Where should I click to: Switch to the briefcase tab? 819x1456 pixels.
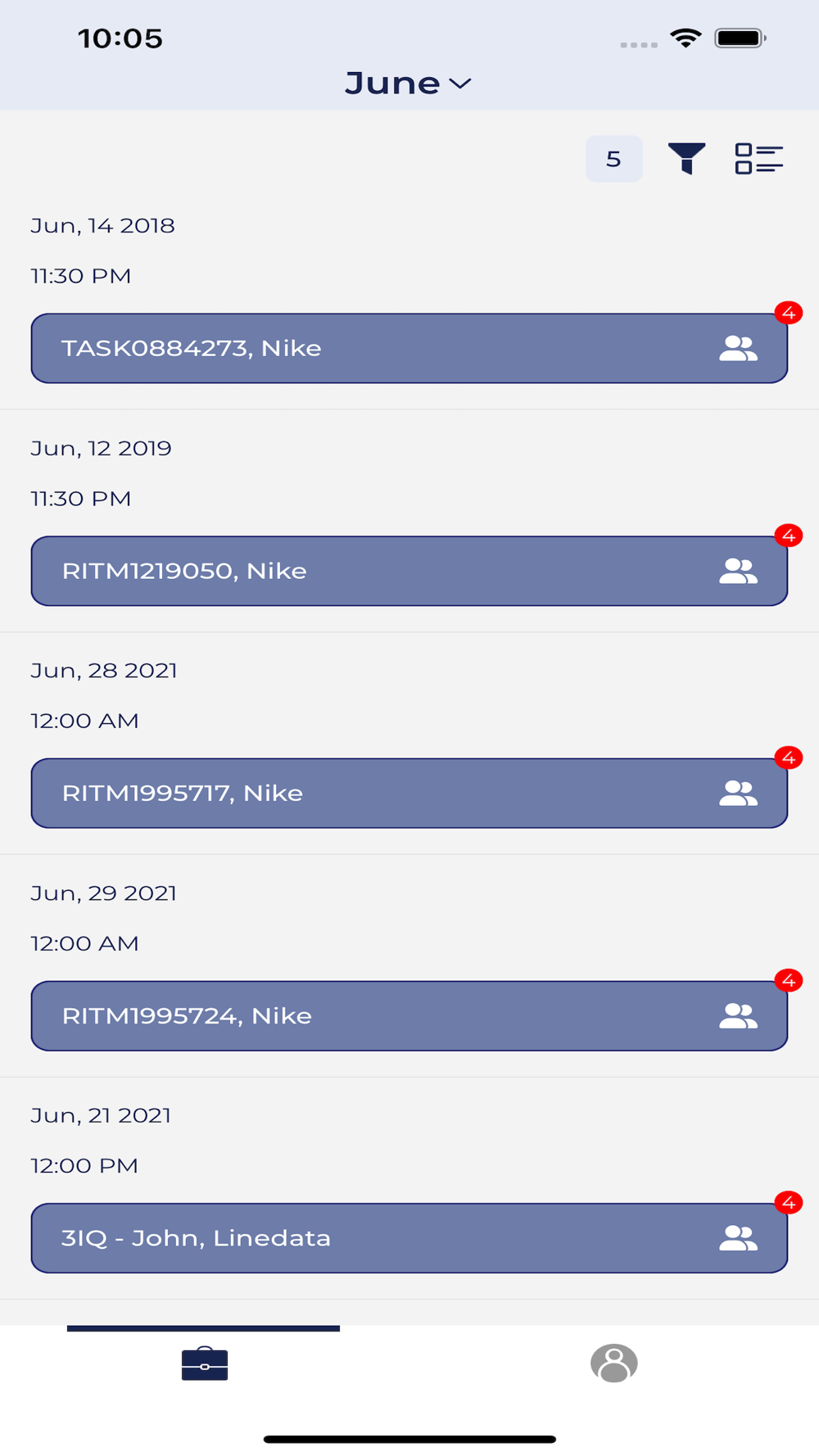(205, 1363)
